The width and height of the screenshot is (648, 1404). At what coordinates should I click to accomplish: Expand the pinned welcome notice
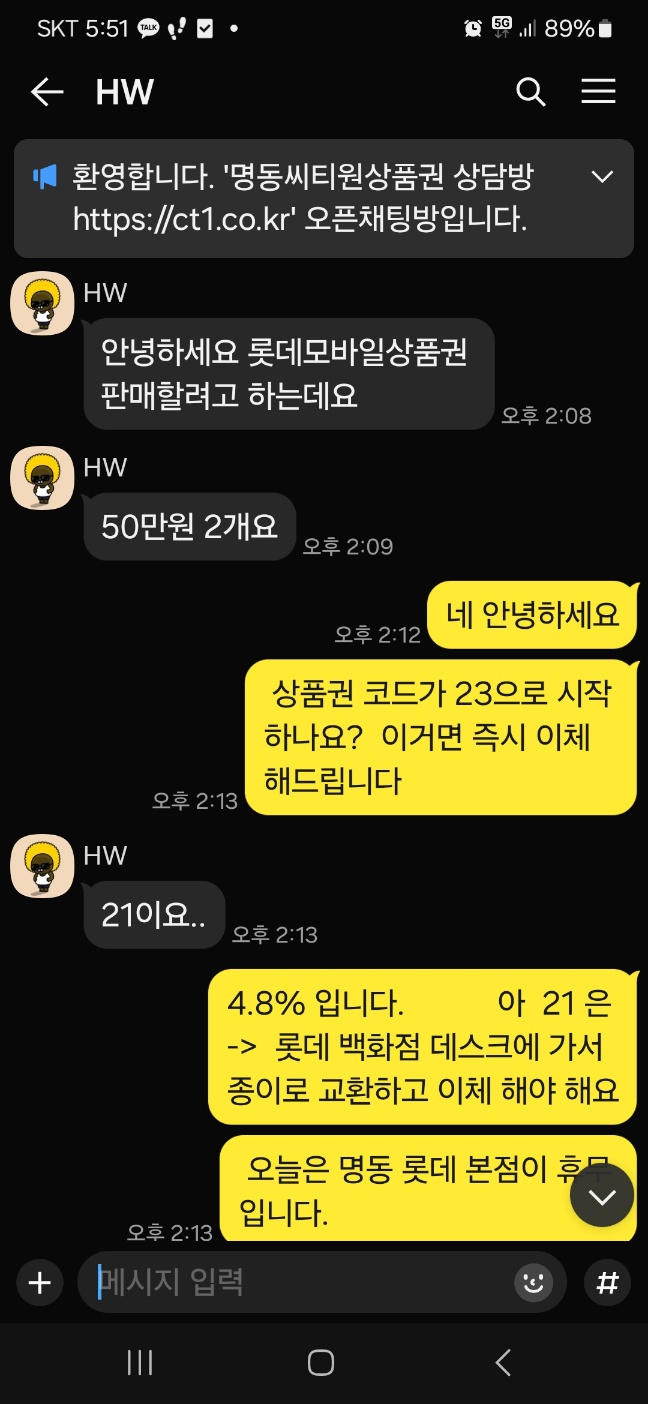[602, 177]
